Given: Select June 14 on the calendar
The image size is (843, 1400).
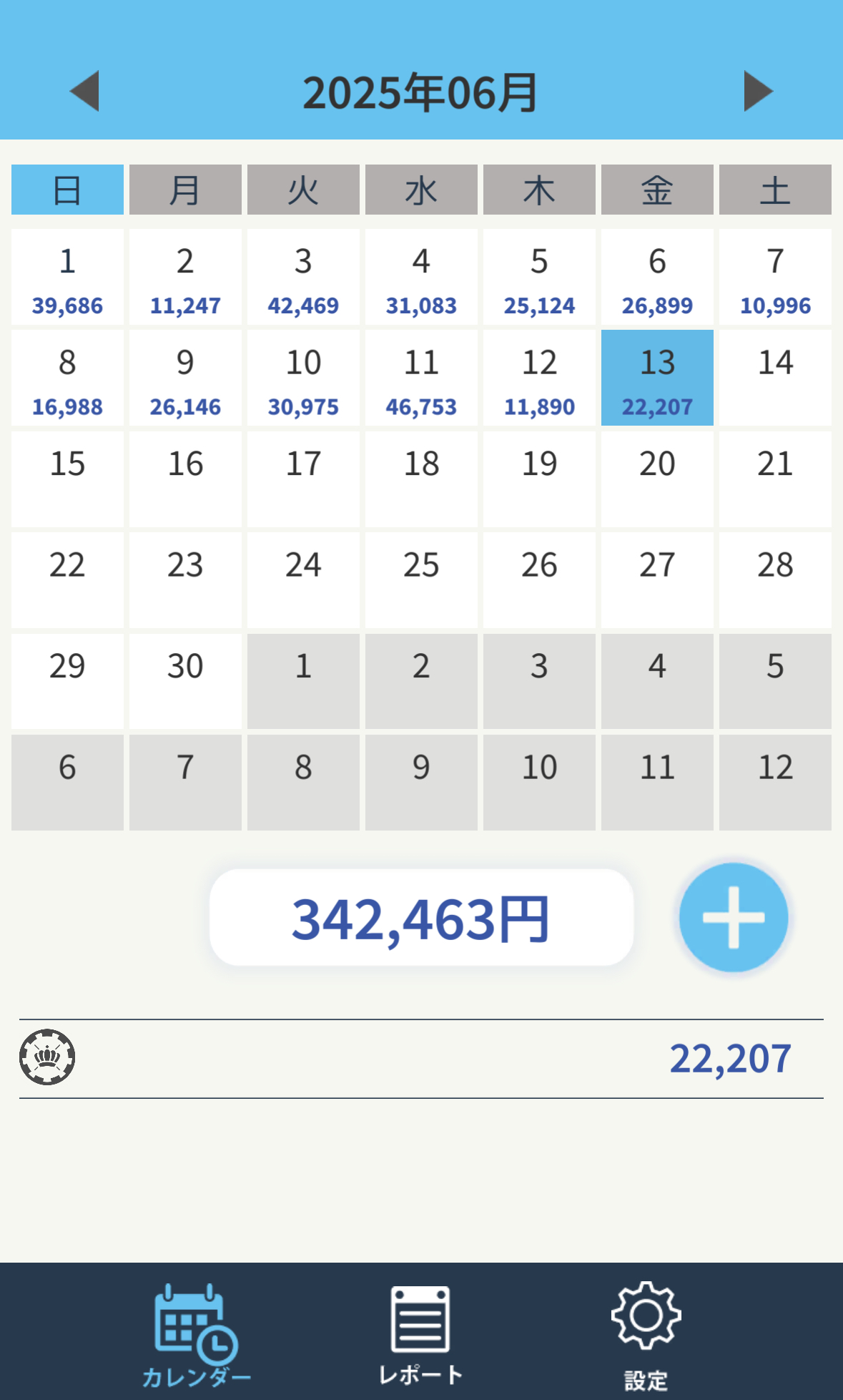Looking at the screenshot, I should click(775, 378).
